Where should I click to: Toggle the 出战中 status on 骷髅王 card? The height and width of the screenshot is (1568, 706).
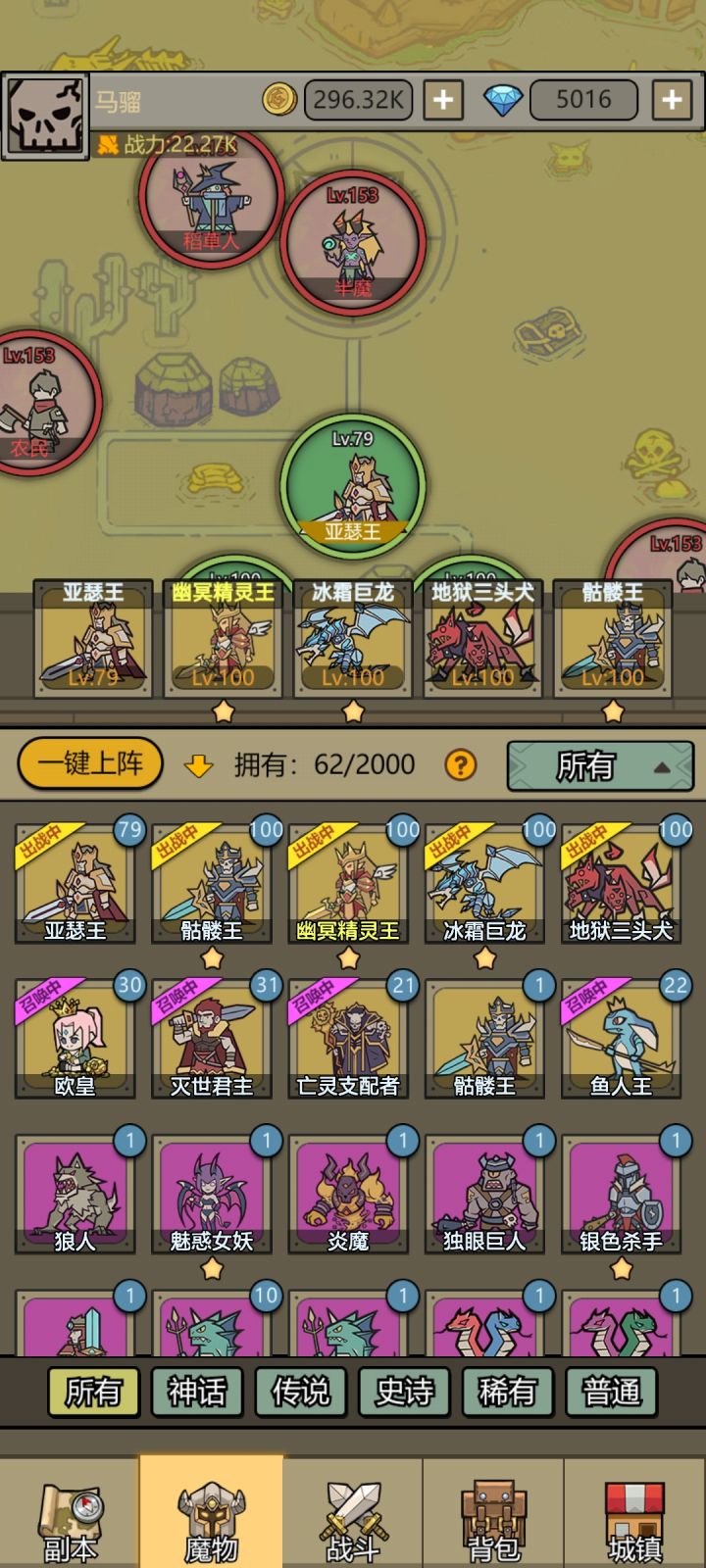point(175,845)
